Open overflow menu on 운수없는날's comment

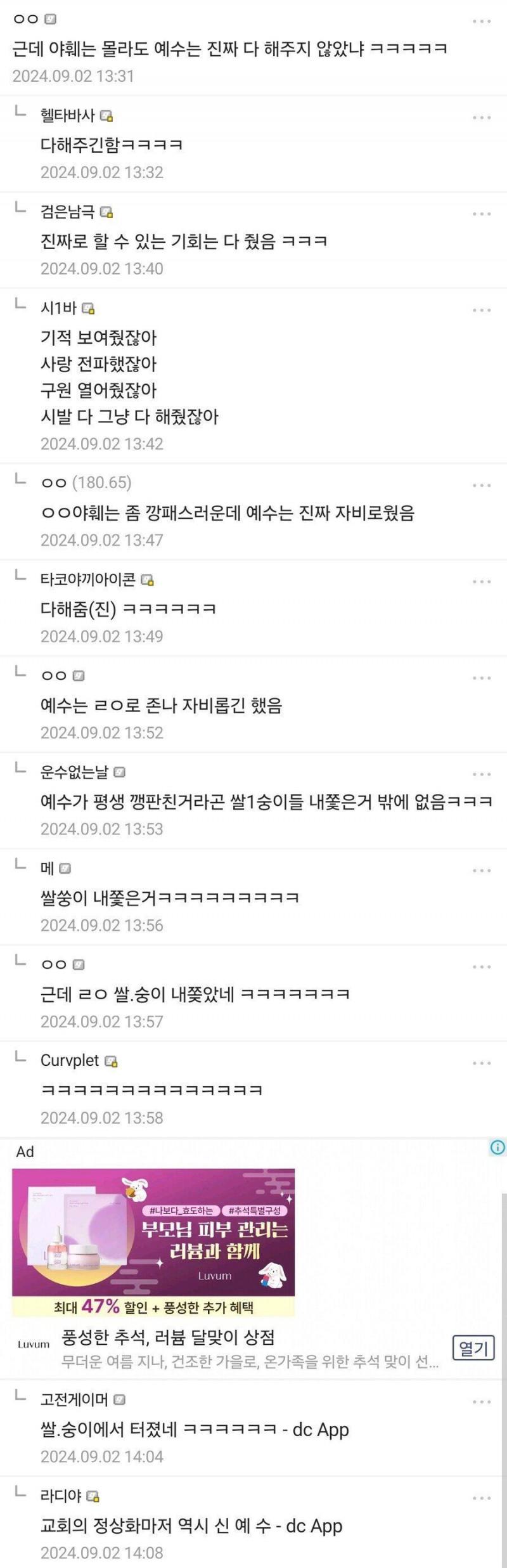pos(481,775)
